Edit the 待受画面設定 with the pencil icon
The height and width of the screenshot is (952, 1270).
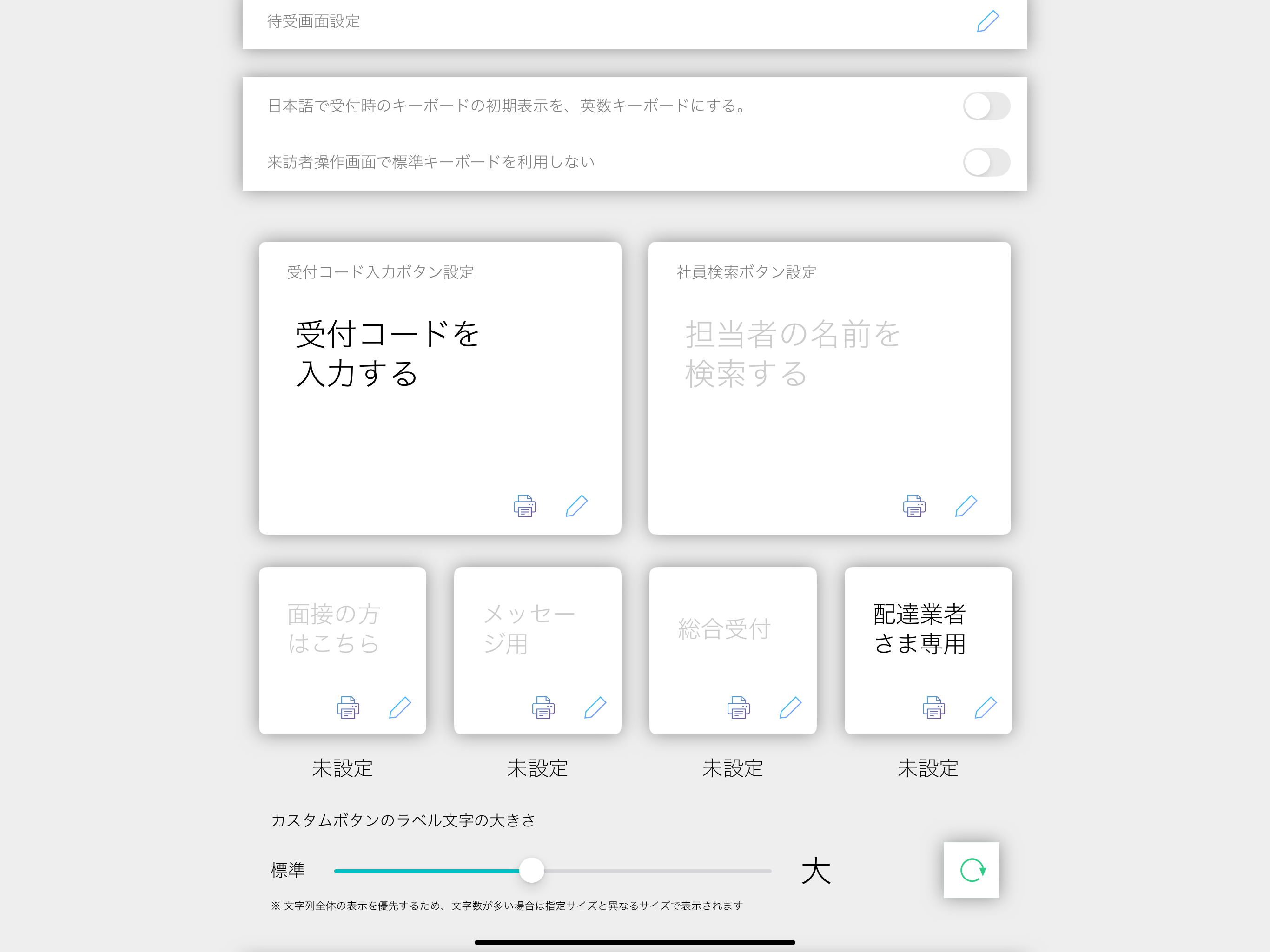[x=987, y=21]
